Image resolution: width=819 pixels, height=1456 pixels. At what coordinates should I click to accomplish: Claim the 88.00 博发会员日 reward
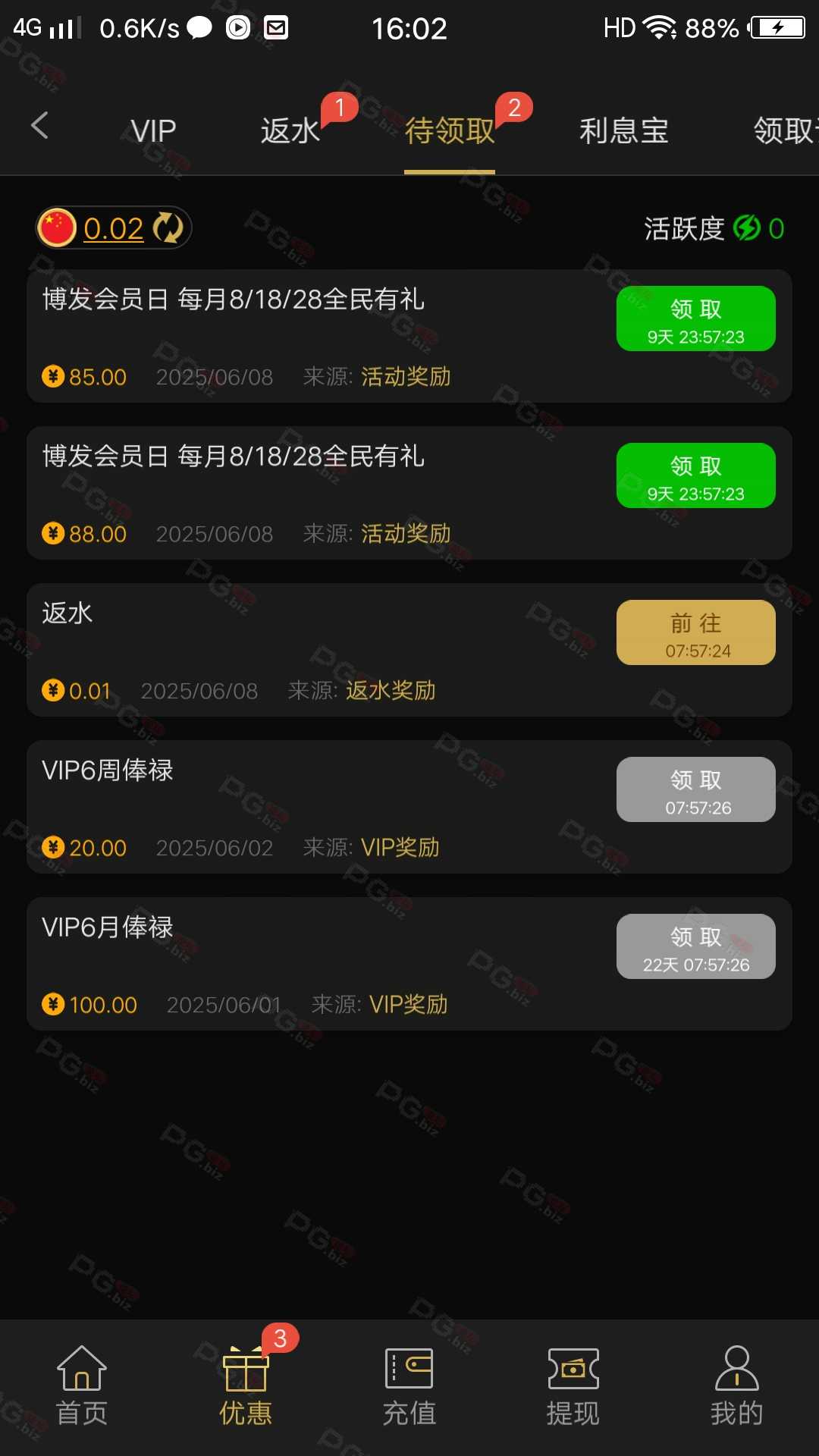(695, 475)
